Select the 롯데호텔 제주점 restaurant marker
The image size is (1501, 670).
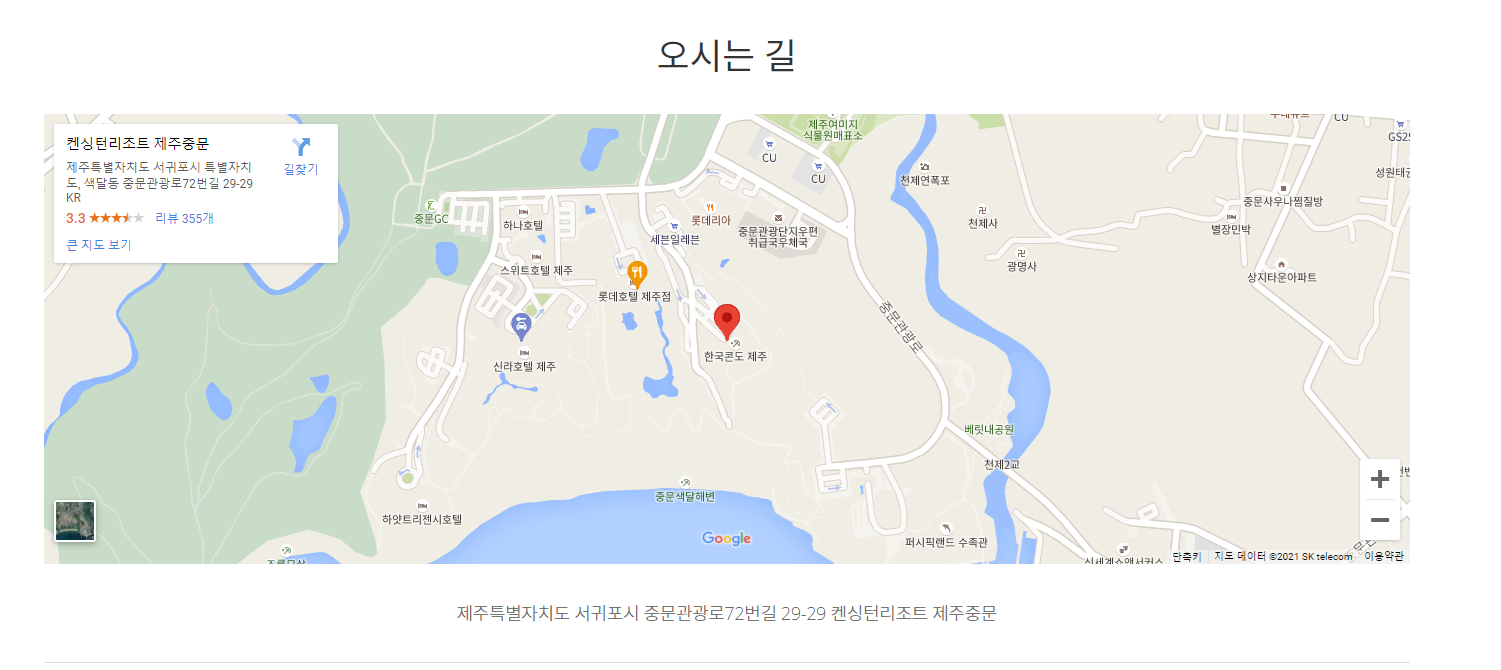[x=636, y=273]
